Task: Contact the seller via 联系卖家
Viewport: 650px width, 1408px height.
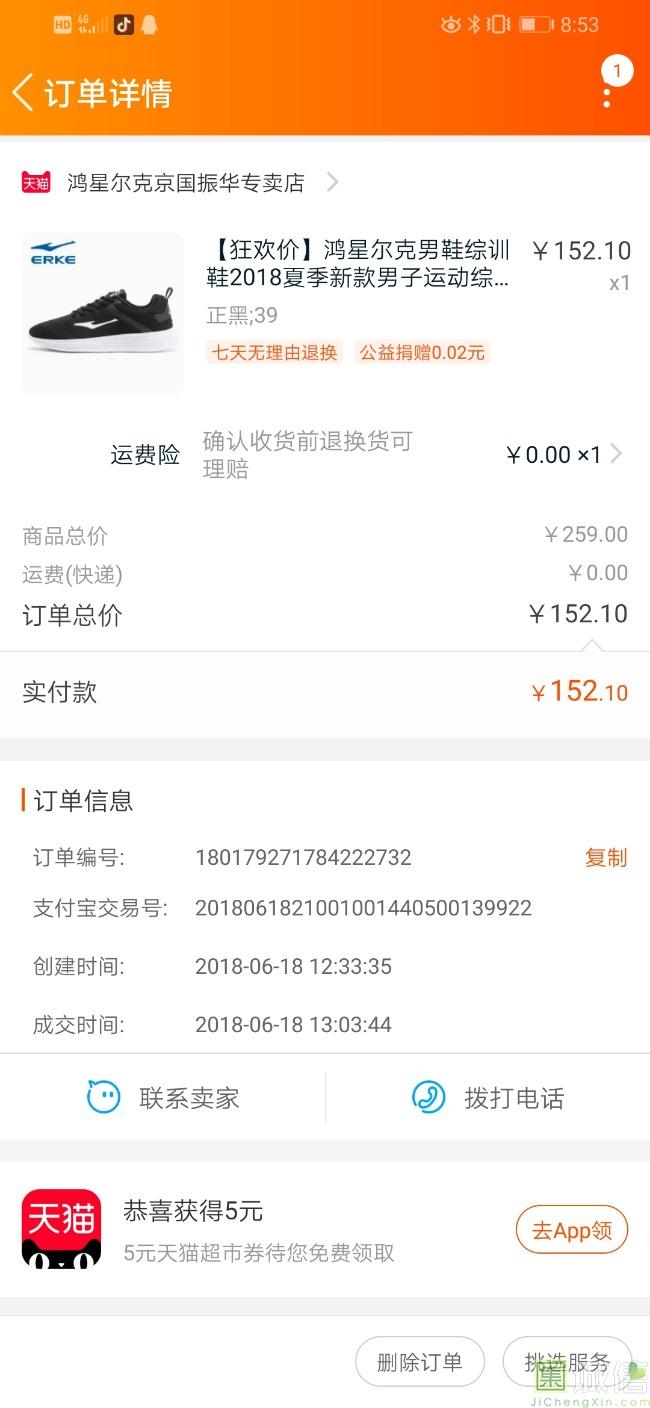Action: pyautogui.click(x=164, y=1098)
